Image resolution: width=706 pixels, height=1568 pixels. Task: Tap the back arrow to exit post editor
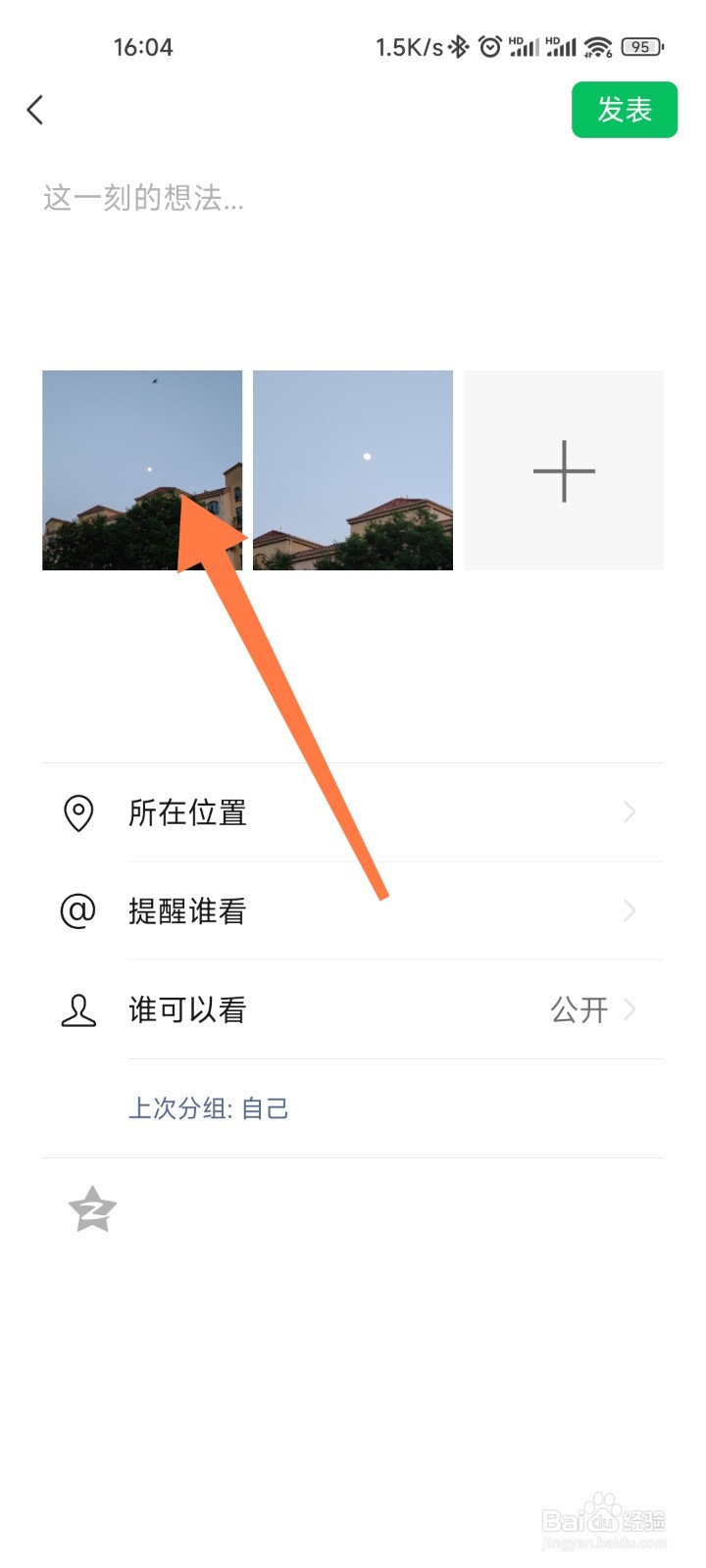(x=35, y=110)
